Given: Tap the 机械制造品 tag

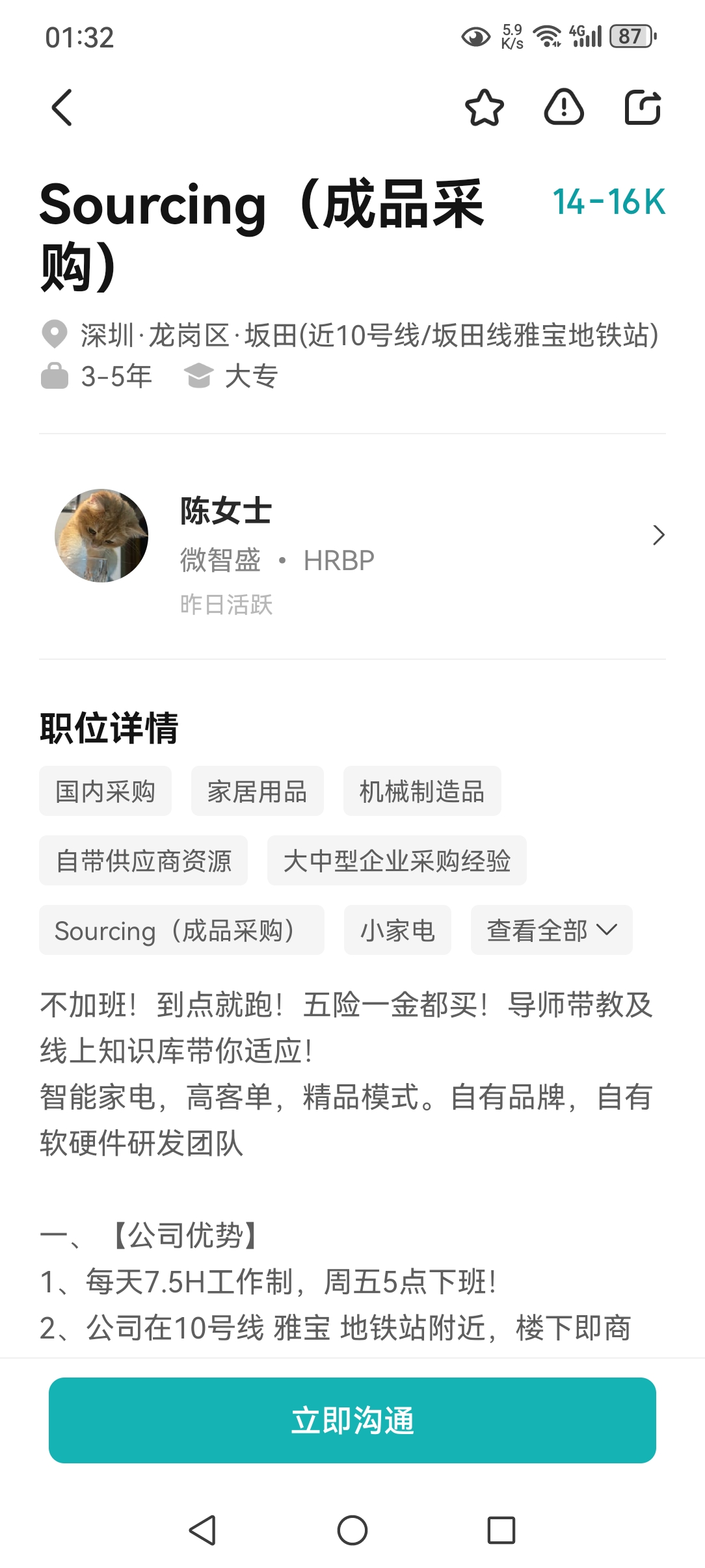Looking at the screenshot, I should (x=422, y=791).
